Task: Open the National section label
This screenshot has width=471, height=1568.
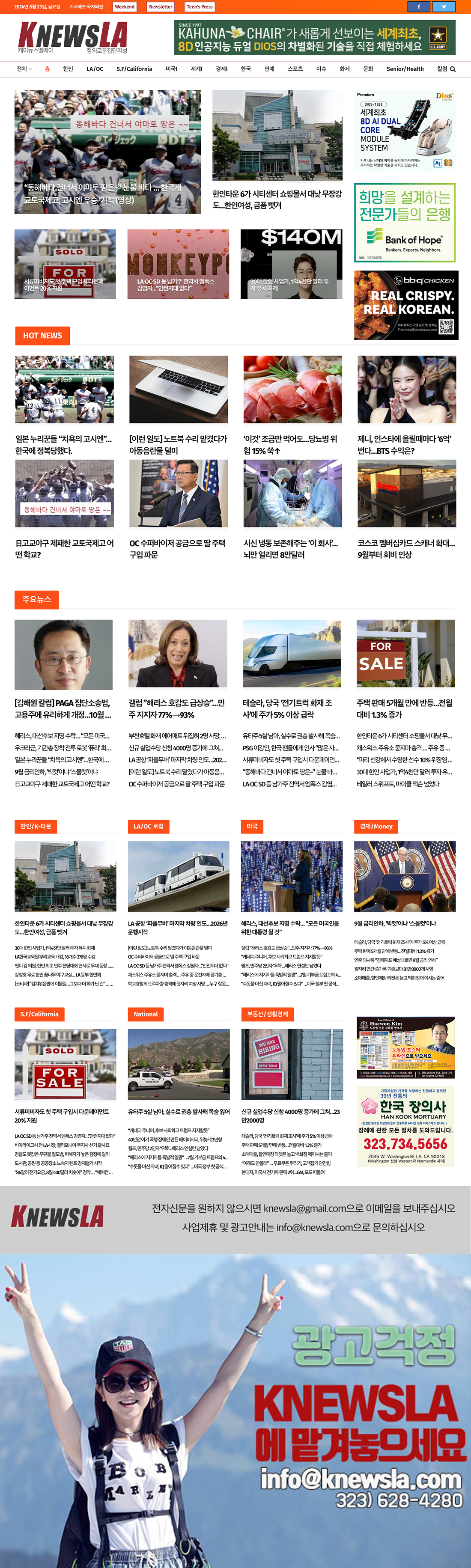Action: pyautogui.click(x=146, y=1014)
